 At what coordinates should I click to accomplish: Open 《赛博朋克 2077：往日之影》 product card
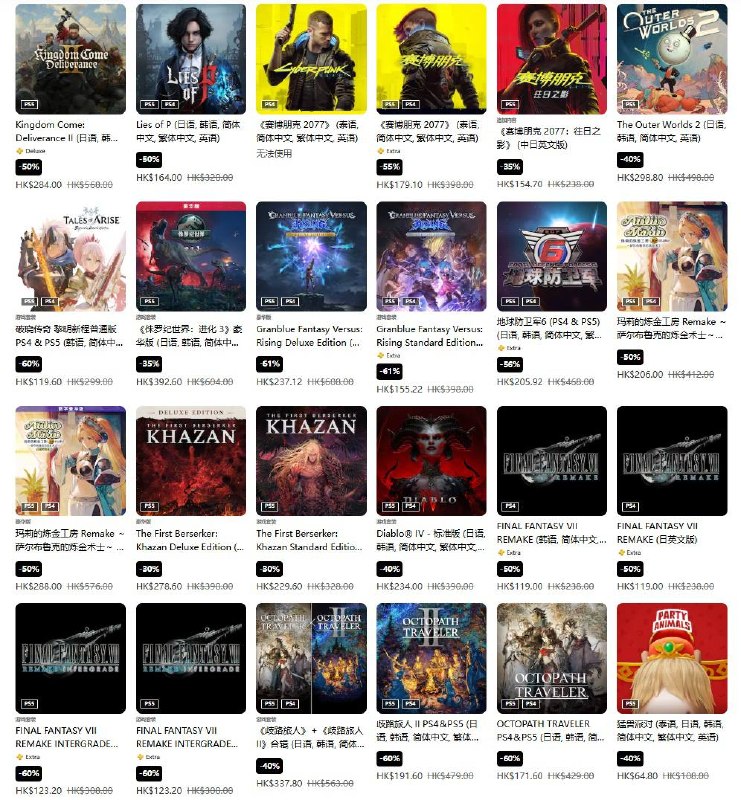click(x=551, y=58)
